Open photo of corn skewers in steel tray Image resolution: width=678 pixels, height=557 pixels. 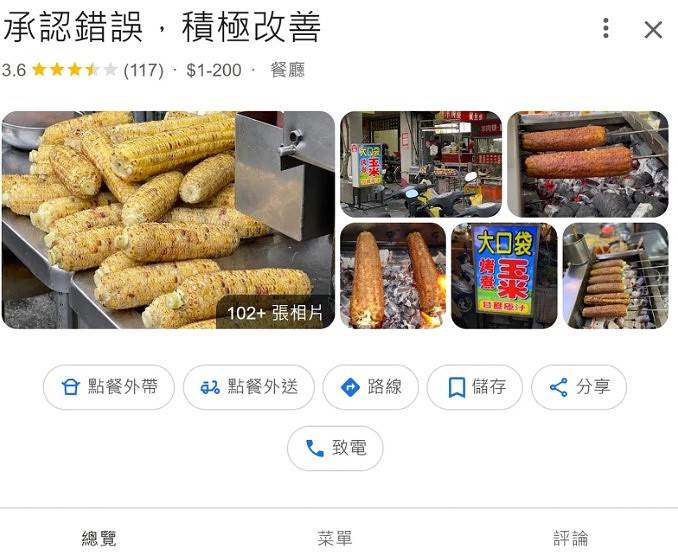615,276
